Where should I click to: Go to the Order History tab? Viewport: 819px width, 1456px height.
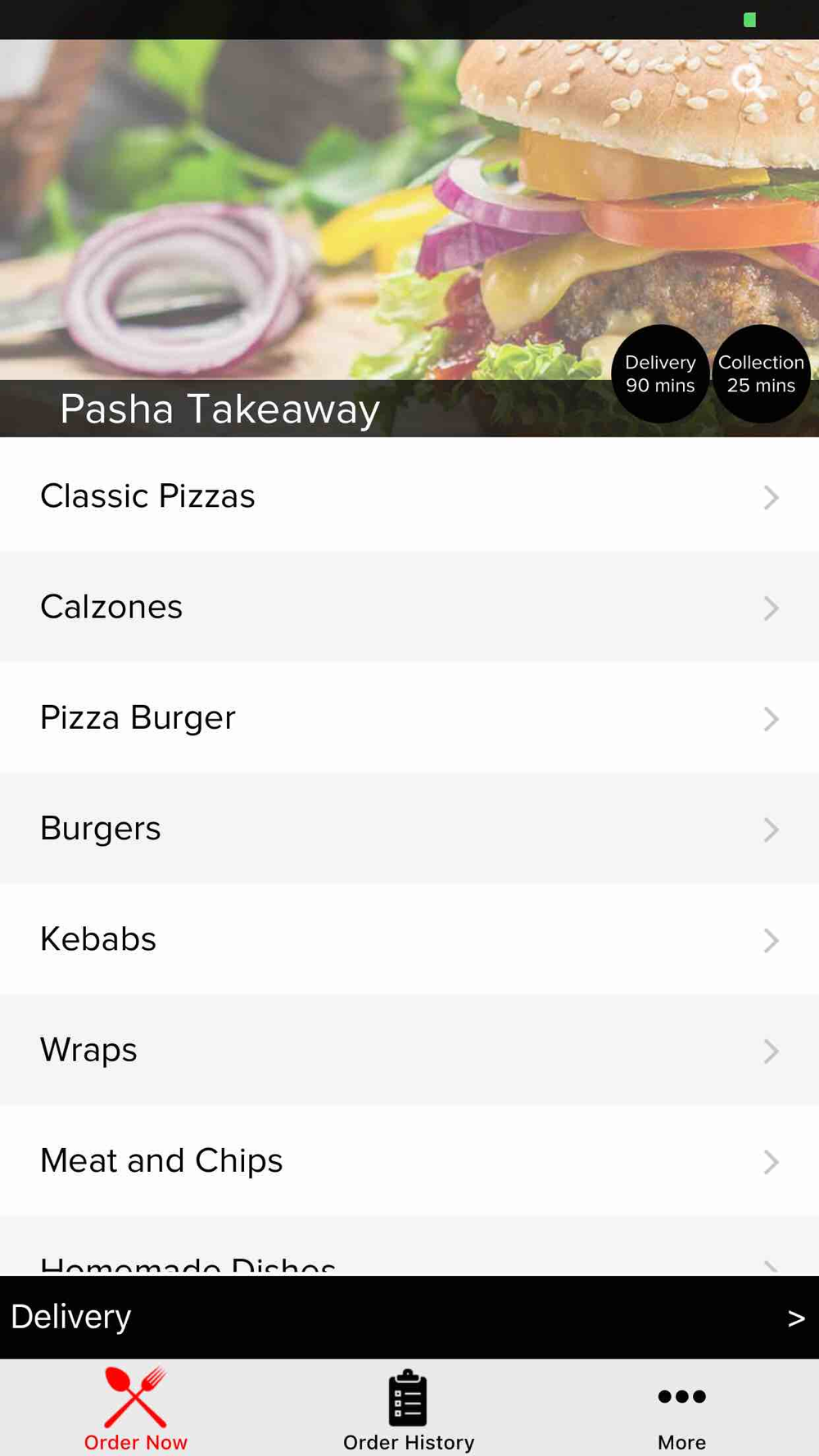pos(409,1409)
